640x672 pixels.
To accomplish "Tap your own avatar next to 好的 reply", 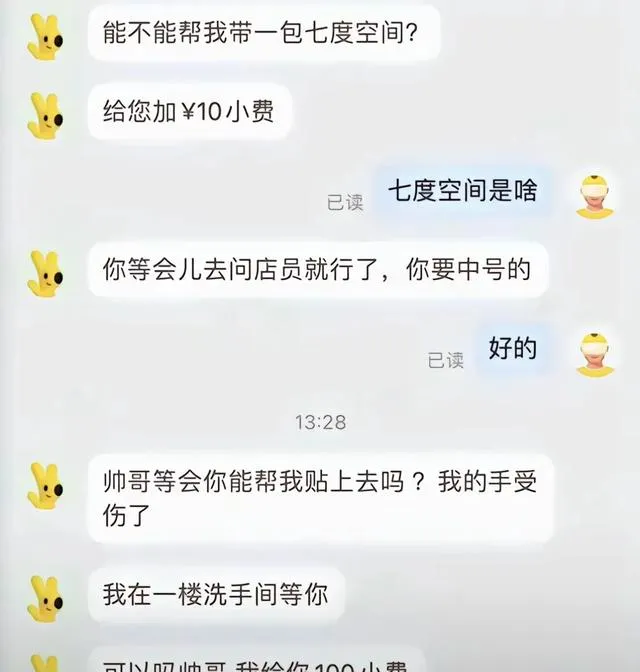I will point(596,354).
